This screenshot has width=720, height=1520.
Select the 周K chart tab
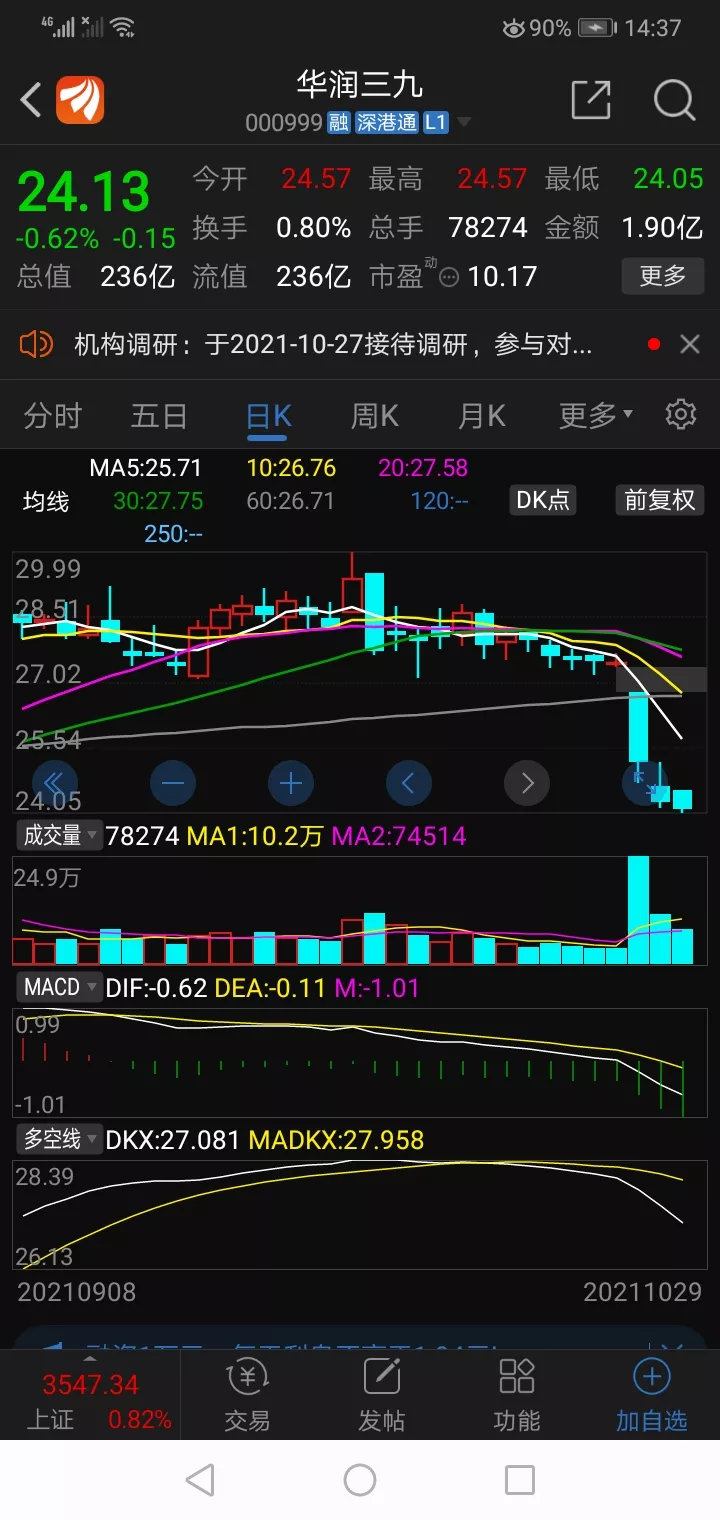[x=374, y=415]
